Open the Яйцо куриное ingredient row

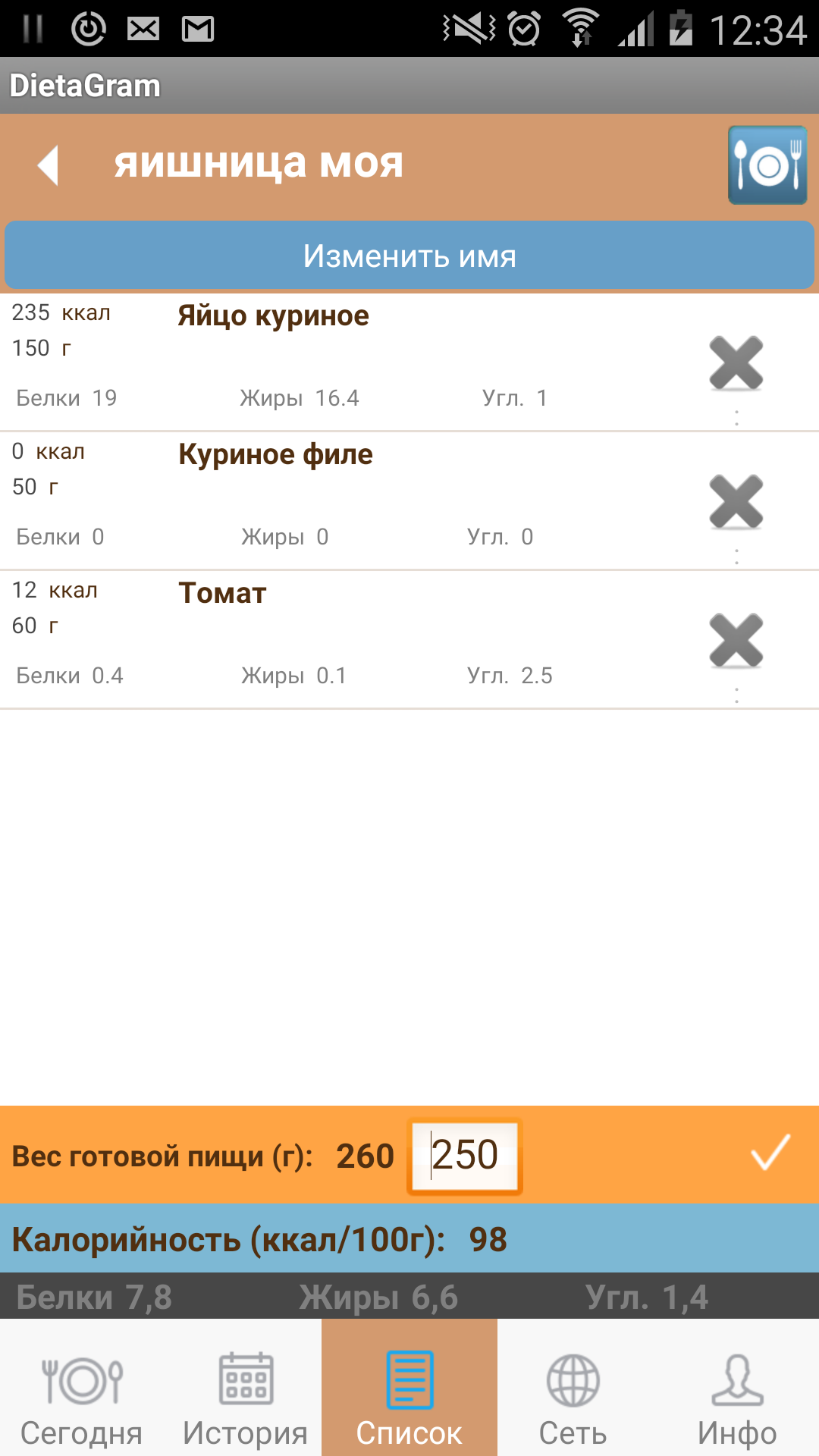(x=341, y=356)
